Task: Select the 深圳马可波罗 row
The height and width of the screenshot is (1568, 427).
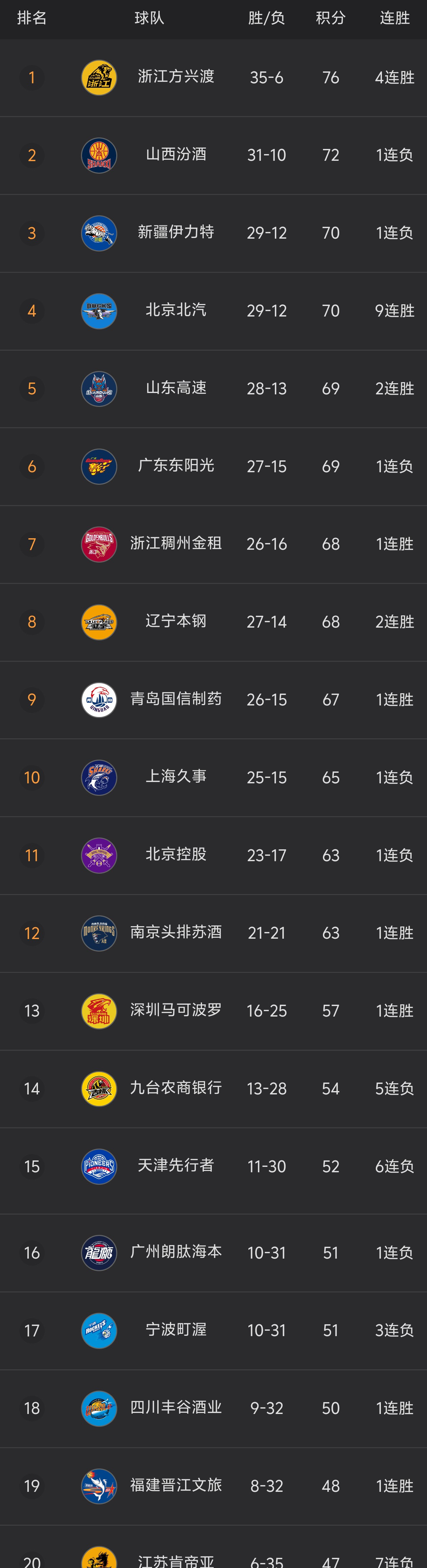Action: point(176,1010)
